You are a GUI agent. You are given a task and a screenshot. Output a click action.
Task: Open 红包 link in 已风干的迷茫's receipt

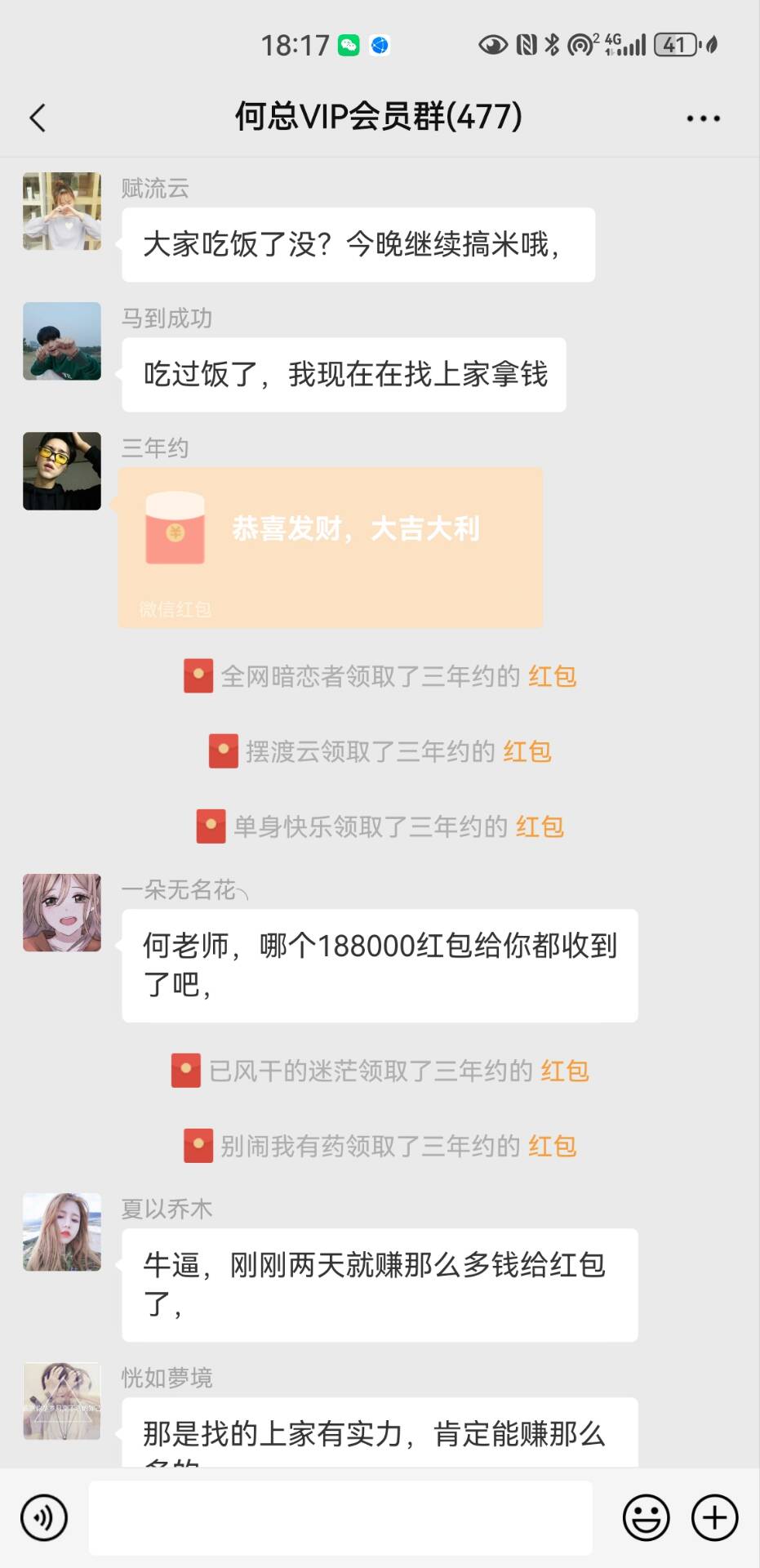coord(564,1071)
